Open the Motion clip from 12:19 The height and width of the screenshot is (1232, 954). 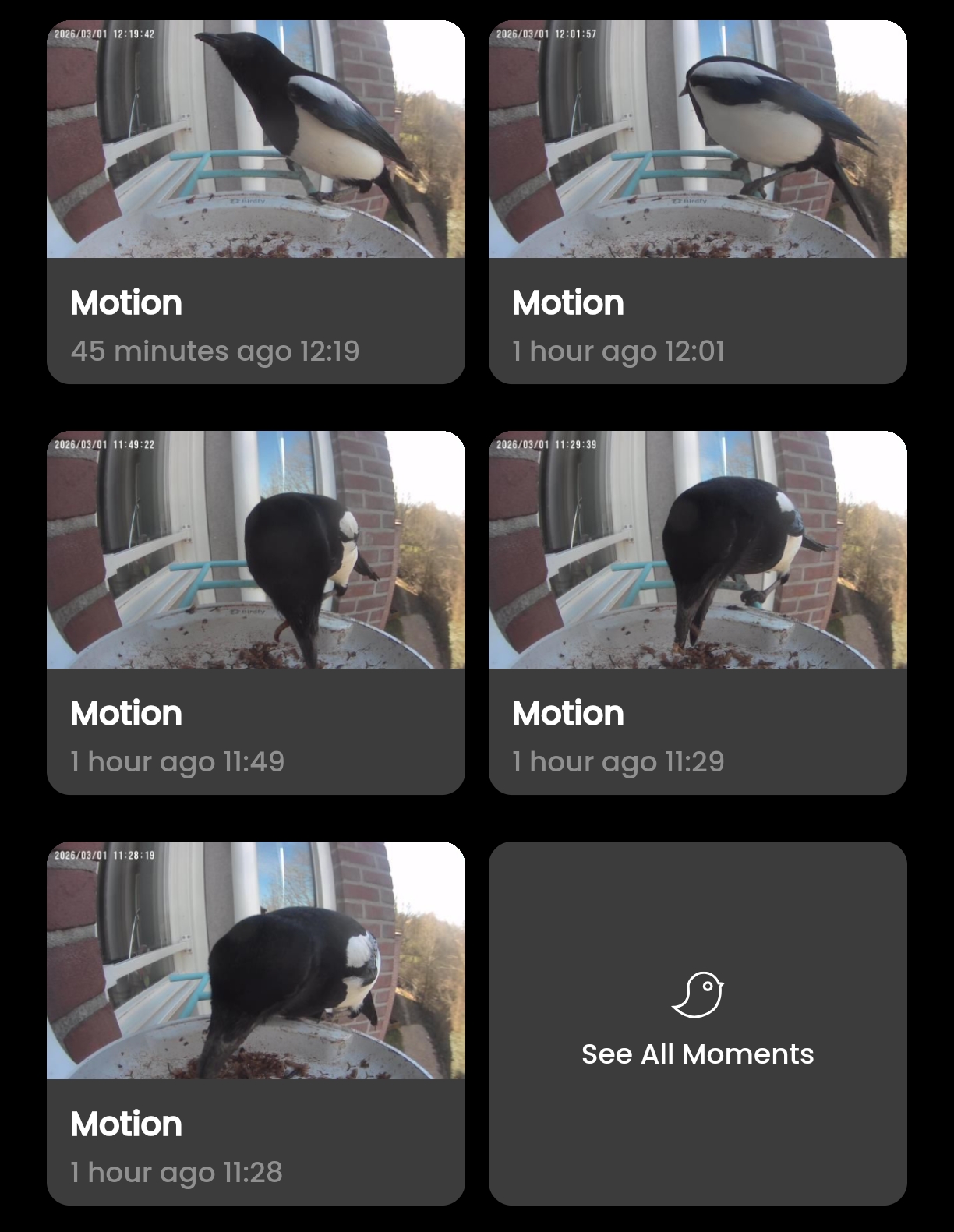[x=256, y=202]
